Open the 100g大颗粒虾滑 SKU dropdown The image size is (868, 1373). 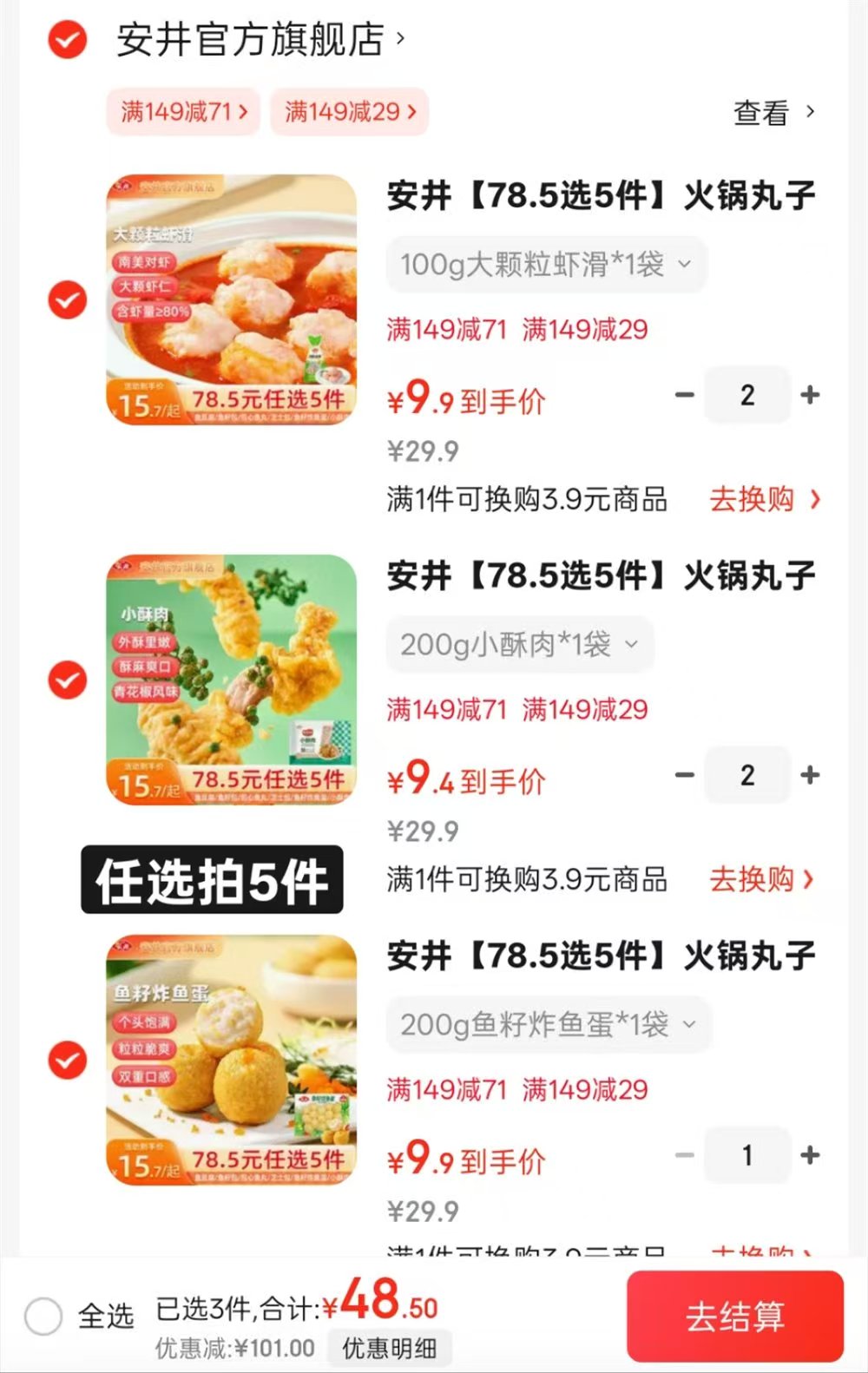(x=545, y=266)
